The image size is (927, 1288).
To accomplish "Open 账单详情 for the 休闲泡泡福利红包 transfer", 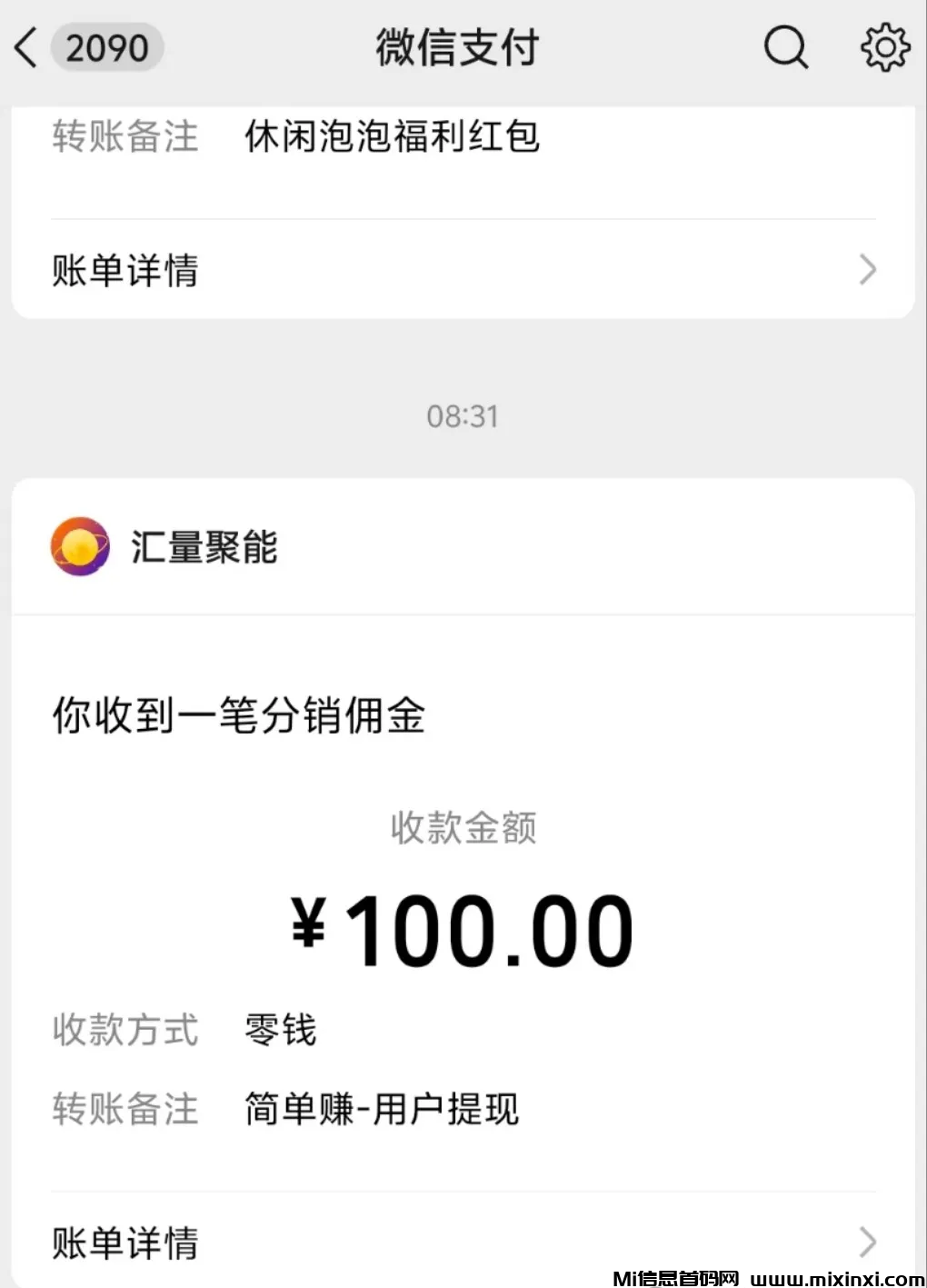I will pyautogui.click(x=463, y=270).
